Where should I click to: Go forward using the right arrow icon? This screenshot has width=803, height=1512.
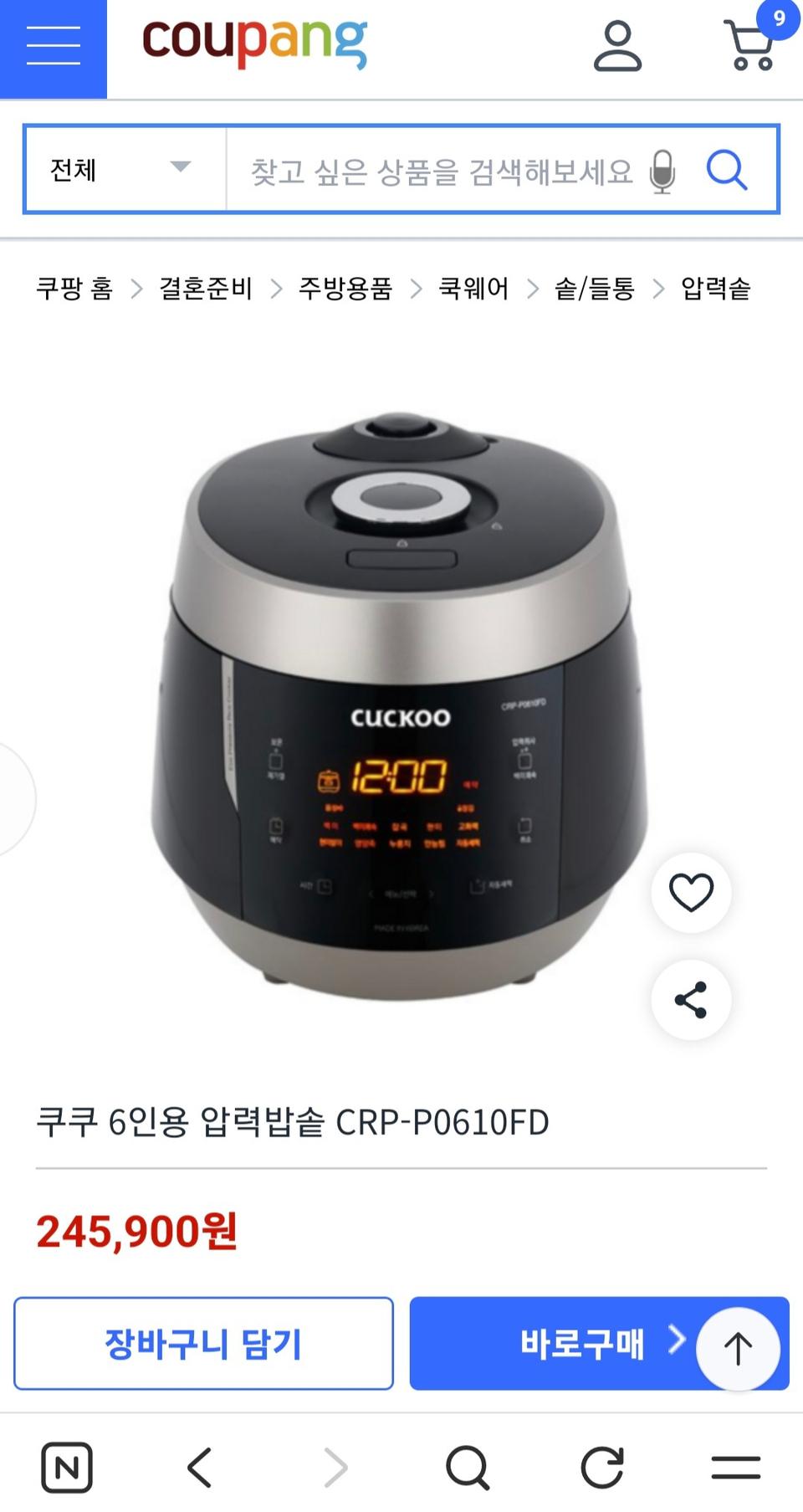click(335, 1467)
